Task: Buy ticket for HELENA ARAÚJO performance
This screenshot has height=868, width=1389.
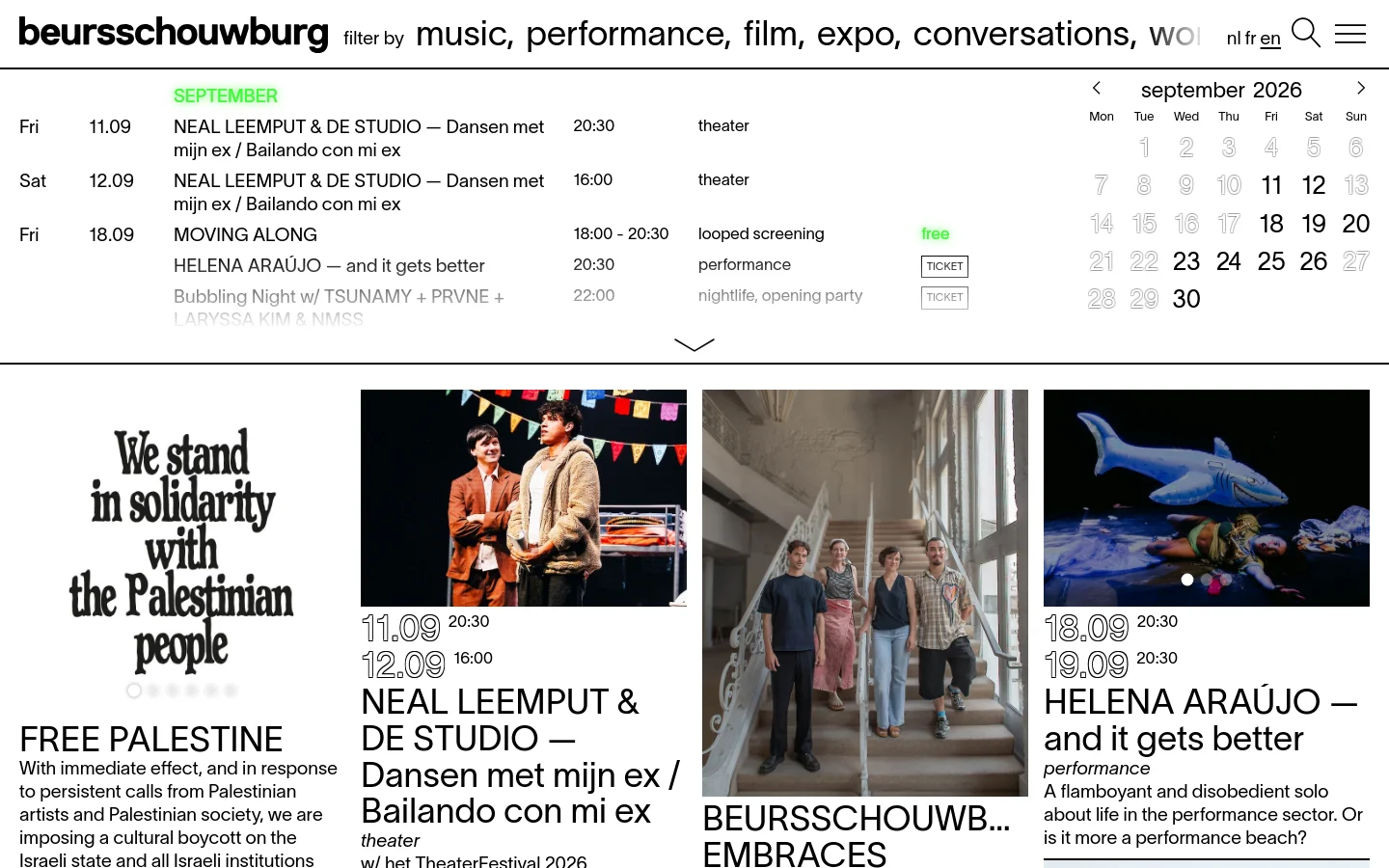Action: (x=944, y=266)
